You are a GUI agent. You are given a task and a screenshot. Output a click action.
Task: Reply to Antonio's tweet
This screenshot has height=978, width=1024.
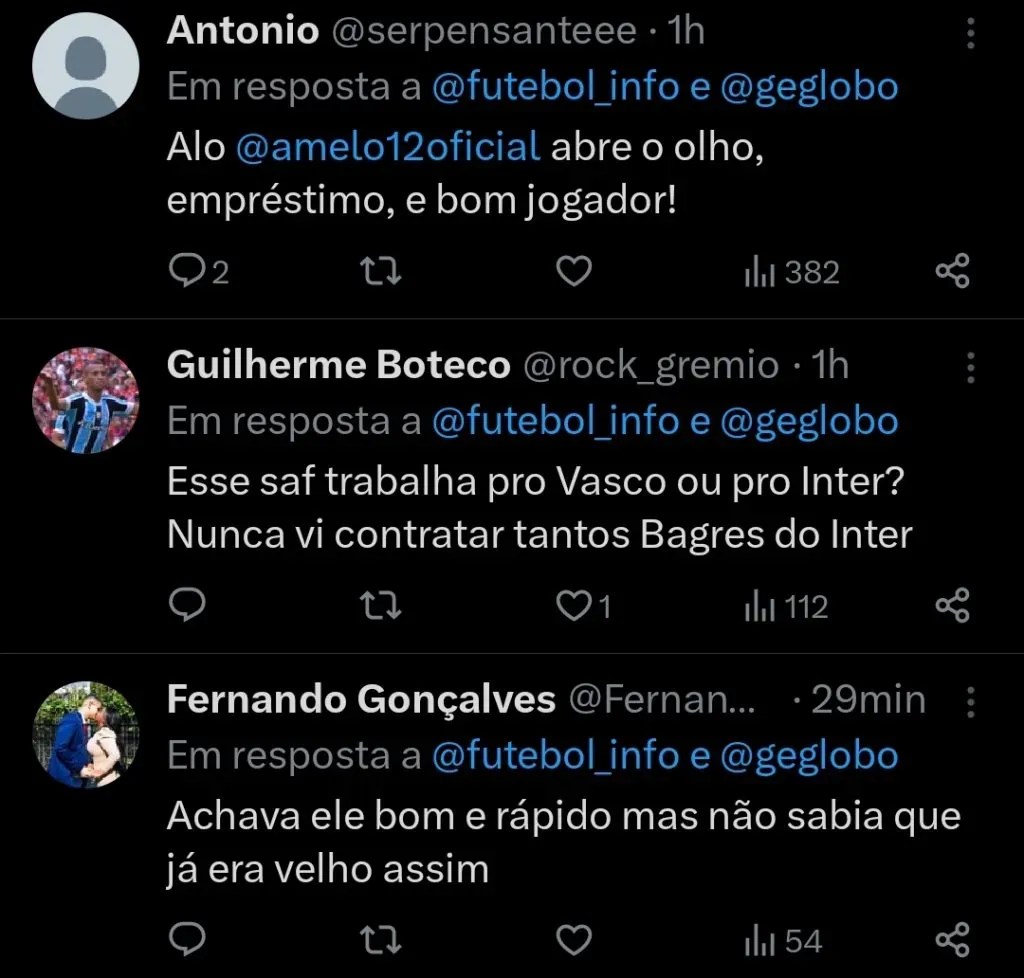point(186,272)
